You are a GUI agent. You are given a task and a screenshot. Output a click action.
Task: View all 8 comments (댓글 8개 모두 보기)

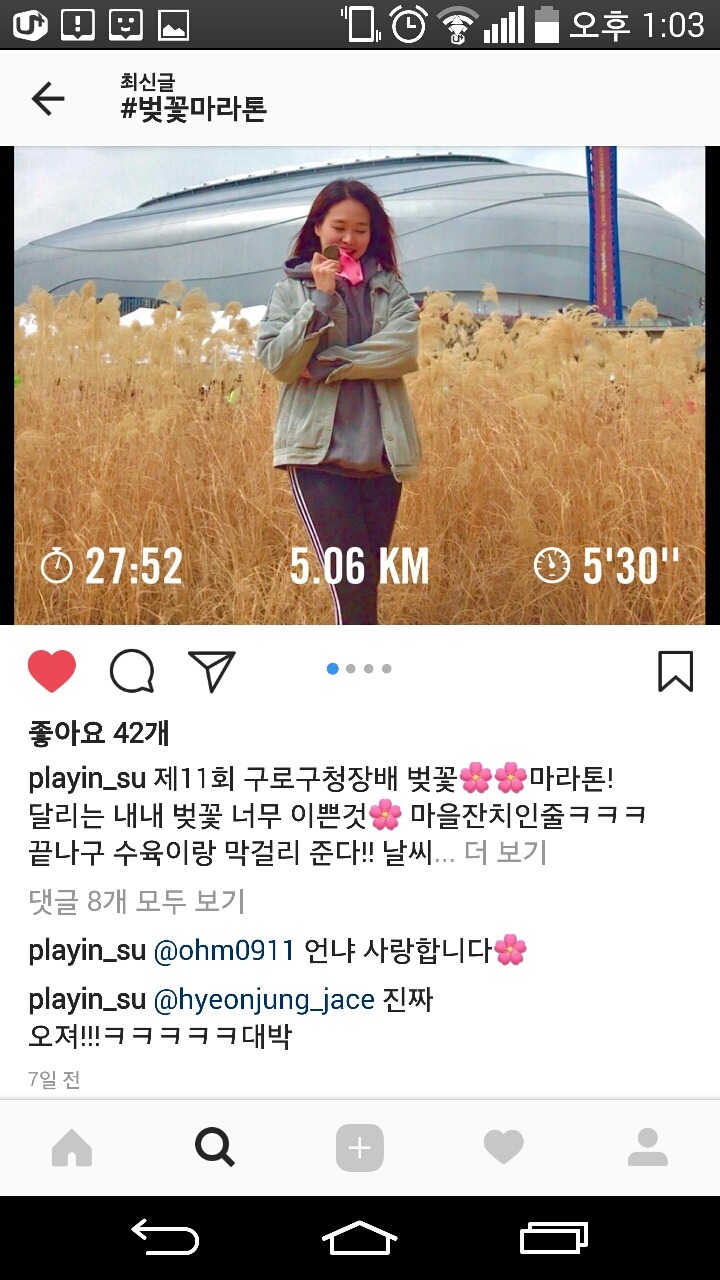137,902
